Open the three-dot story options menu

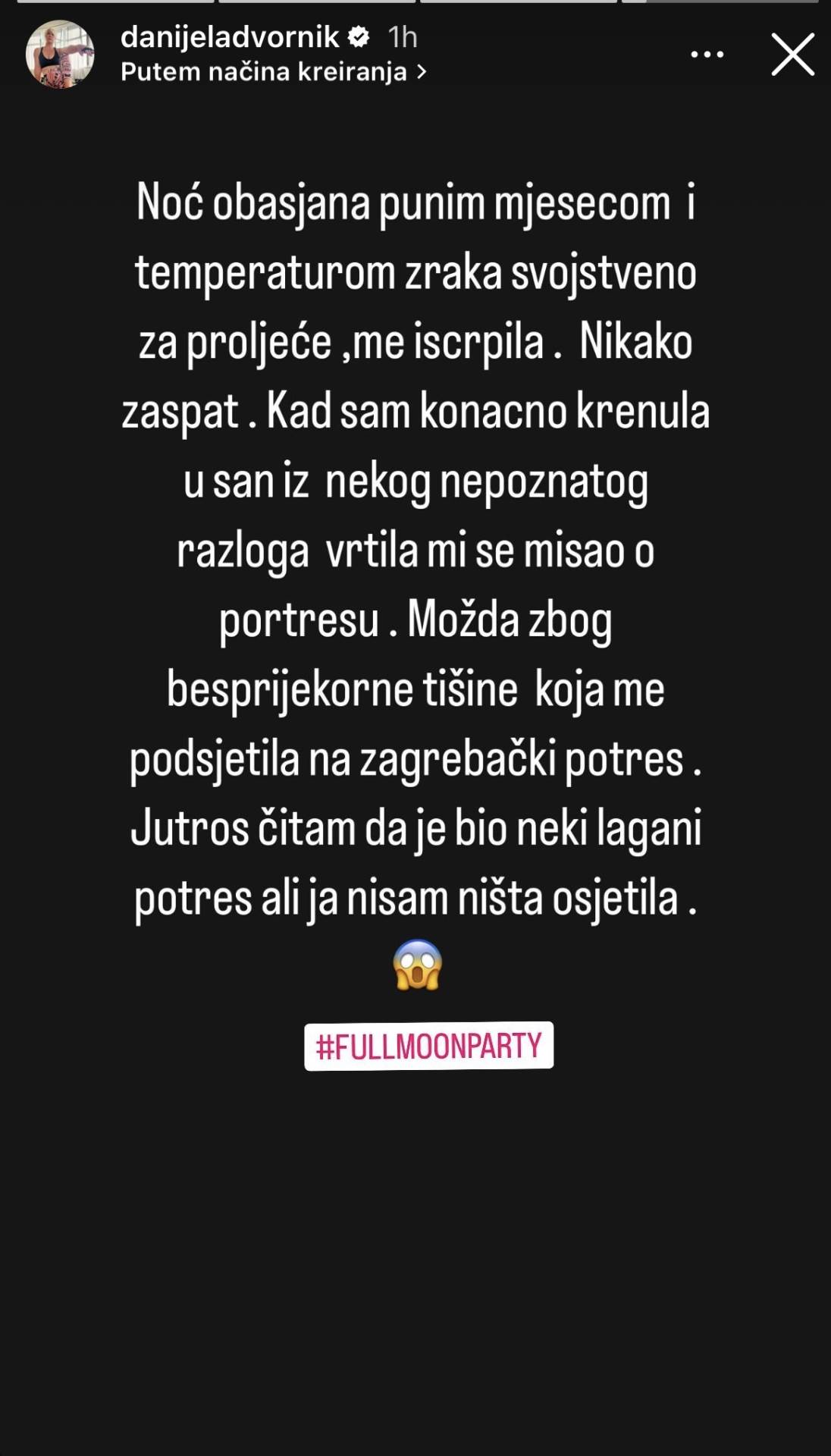707,55
